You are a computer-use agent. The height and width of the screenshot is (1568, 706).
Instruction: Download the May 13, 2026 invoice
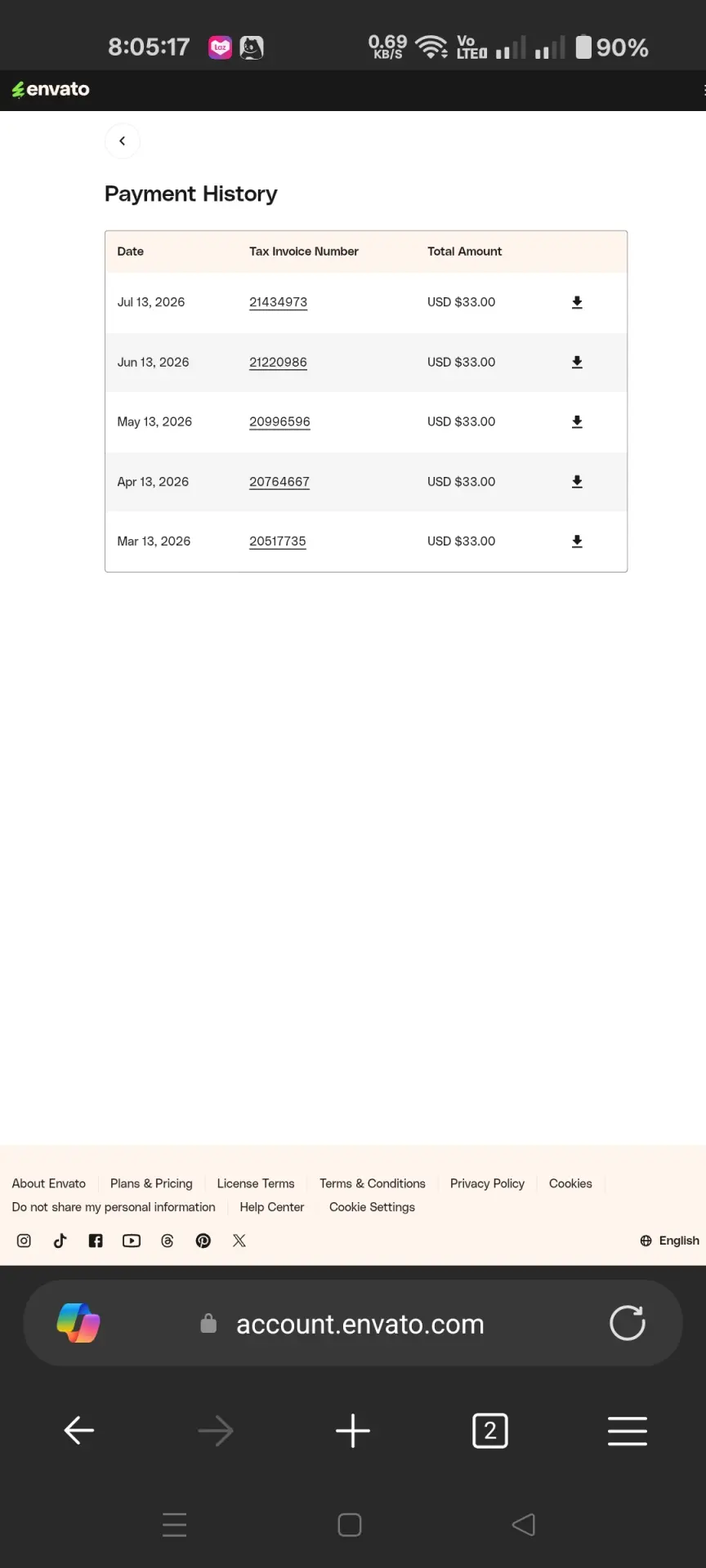click(x=577, y=422)
